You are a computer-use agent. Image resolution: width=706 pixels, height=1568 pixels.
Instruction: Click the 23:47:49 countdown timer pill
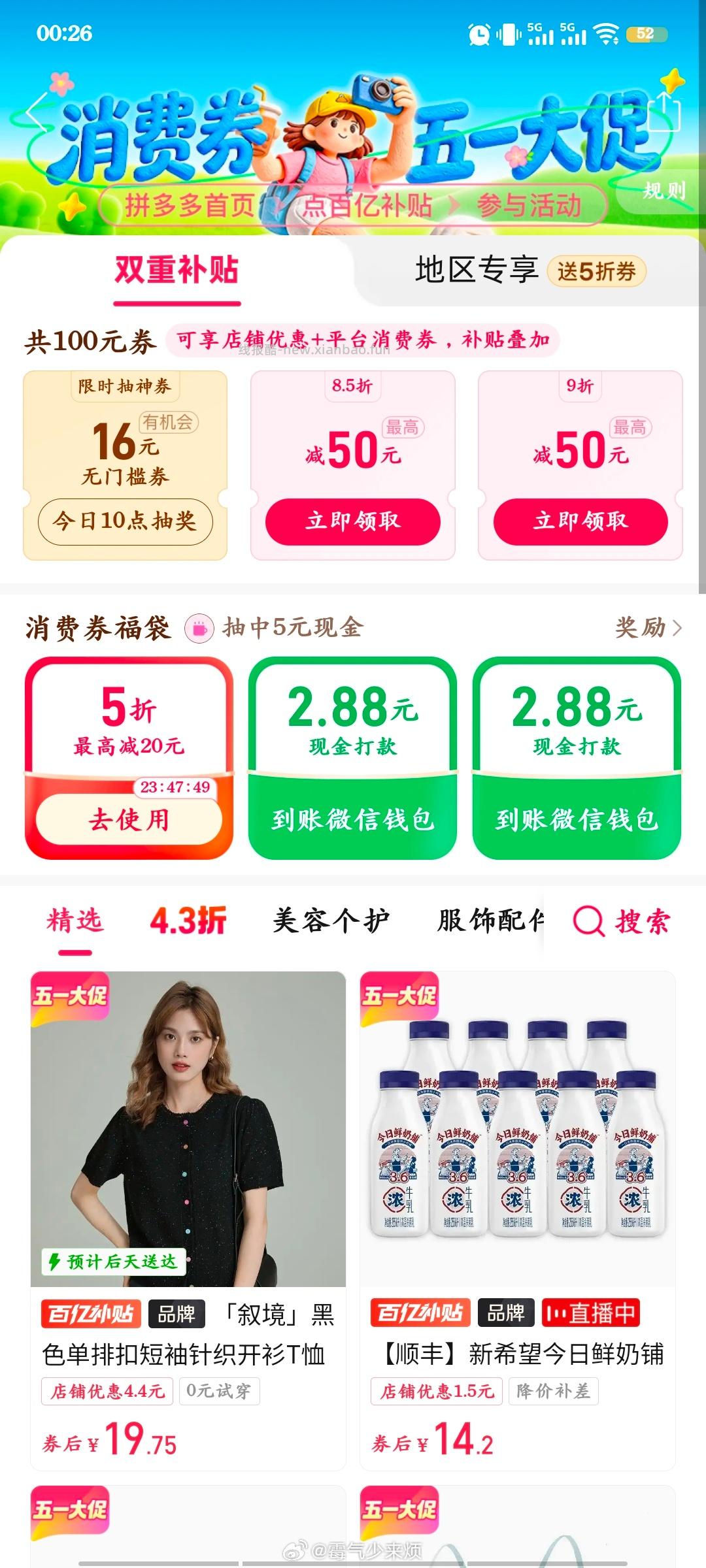(175, 789)
